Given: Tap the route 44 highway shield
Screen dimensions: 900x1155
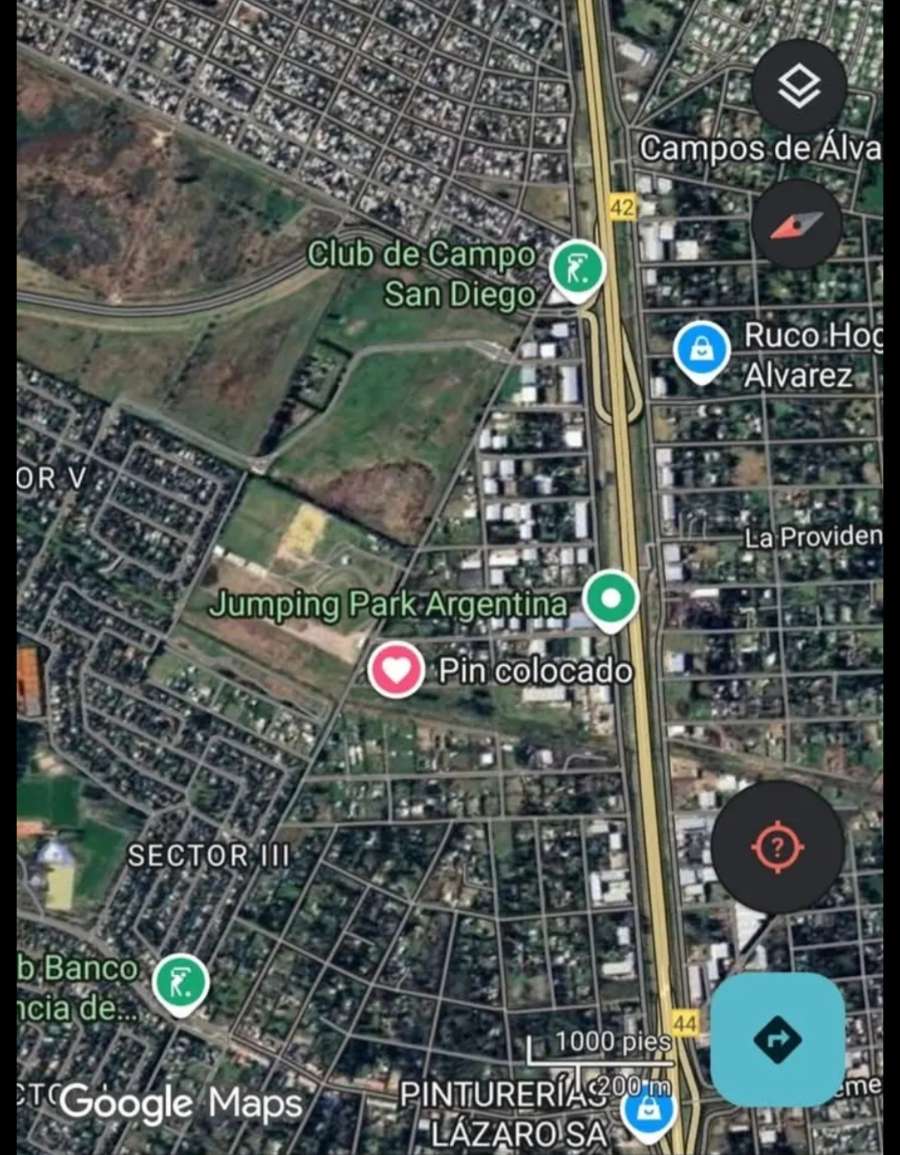Looking at the screenshot, I should click(687, 1023).
